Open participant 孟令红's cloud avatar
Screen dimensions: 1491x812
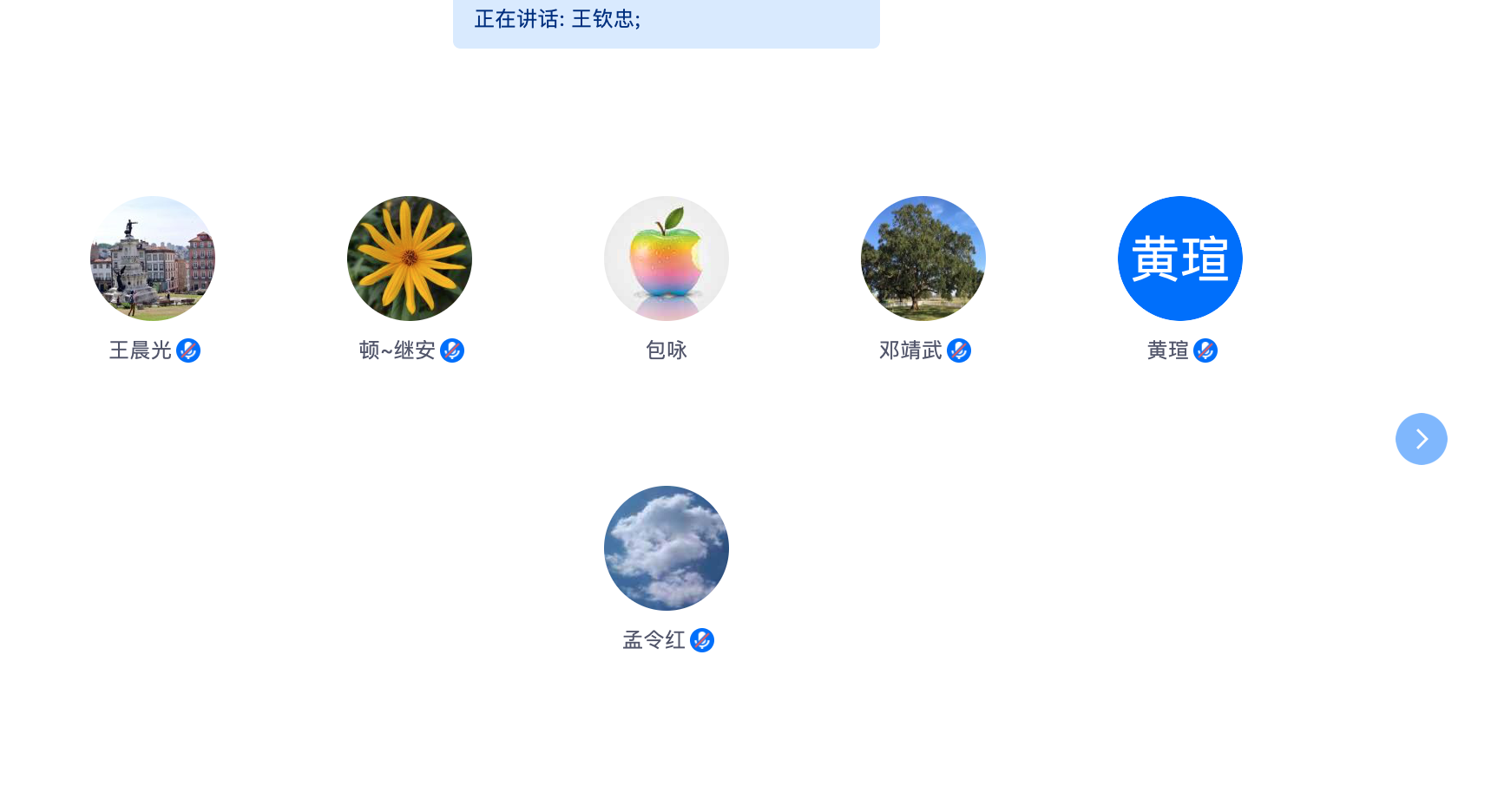click(667, 548)
